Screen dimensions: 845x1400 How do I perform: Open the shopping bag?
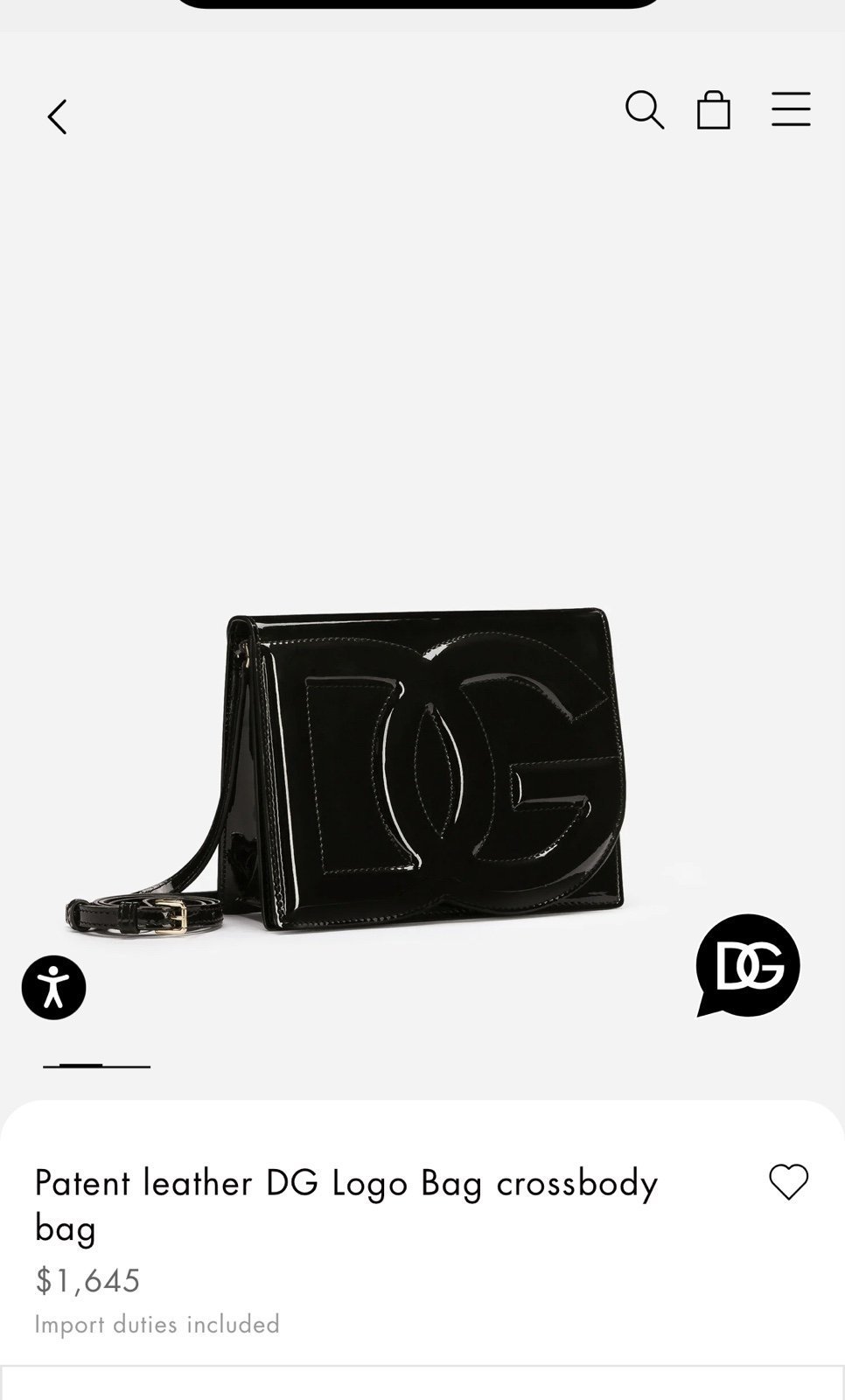[x=714, y=110]
